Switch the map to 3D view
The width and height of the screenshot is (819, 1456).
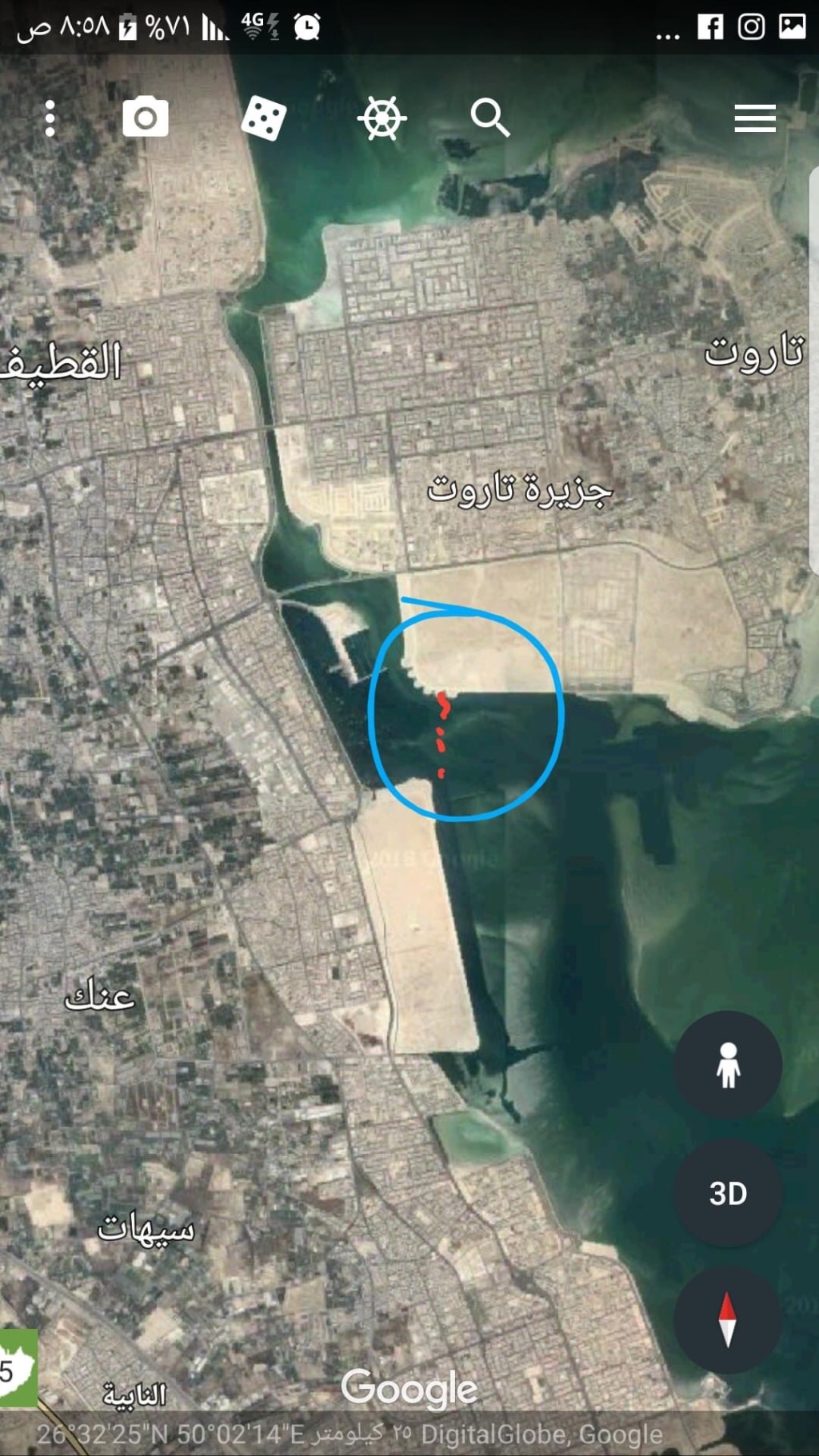coord(727,1193)
